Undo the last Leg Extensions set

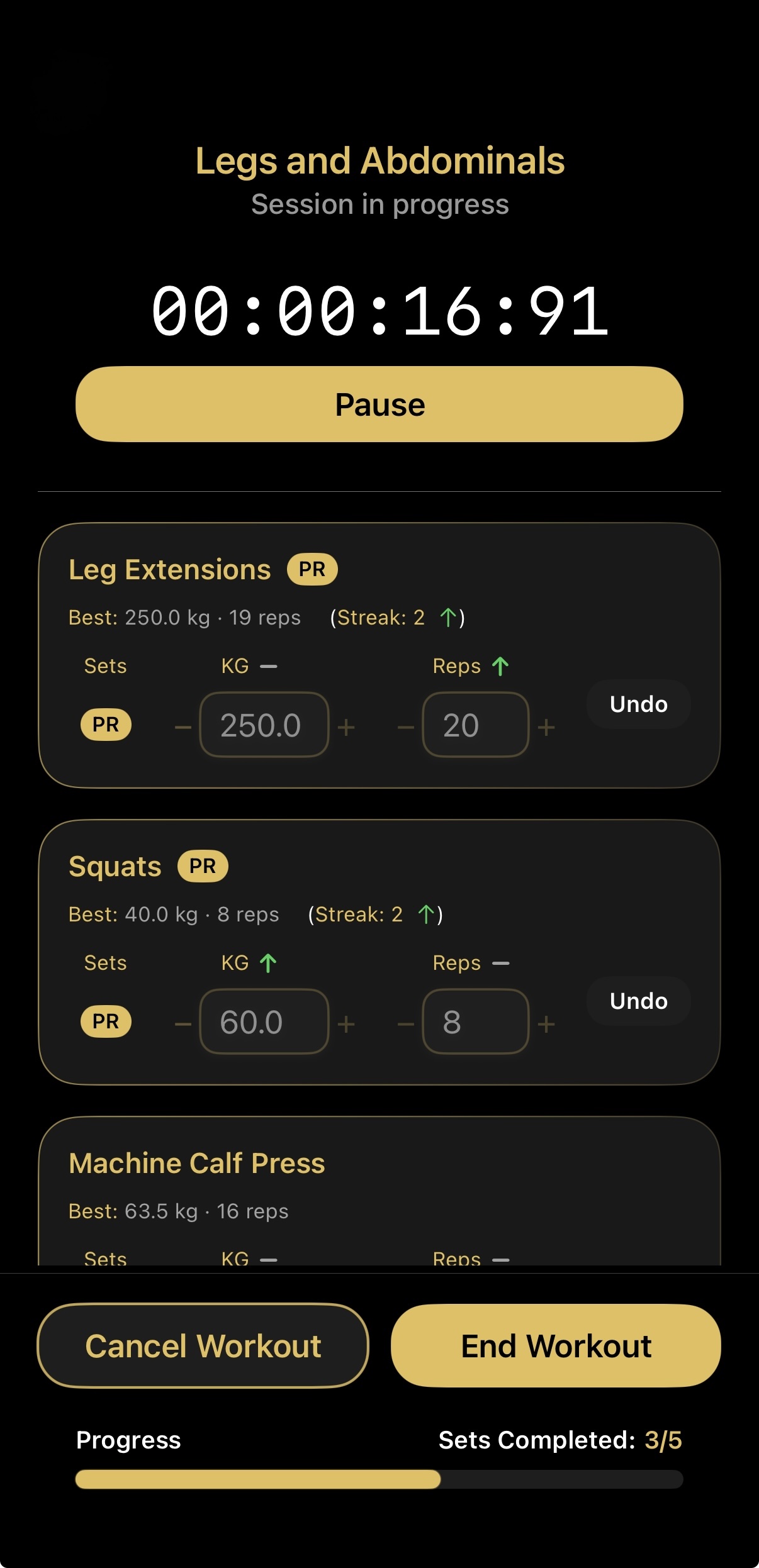pyautogui.click(x=638, y=704)
